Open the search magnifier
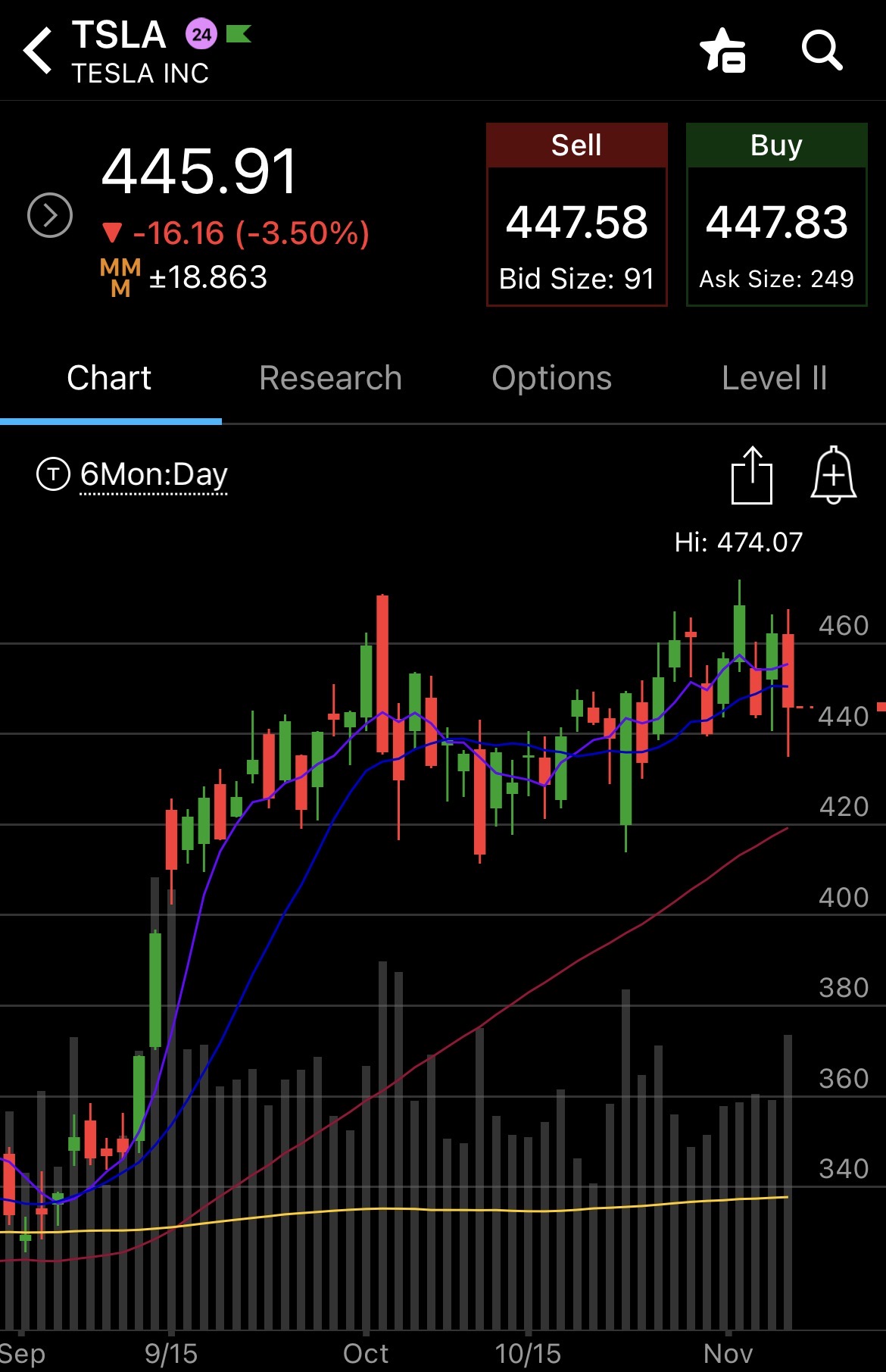Viewport: 886px width, 1372px height. click(x=821, y=51)
